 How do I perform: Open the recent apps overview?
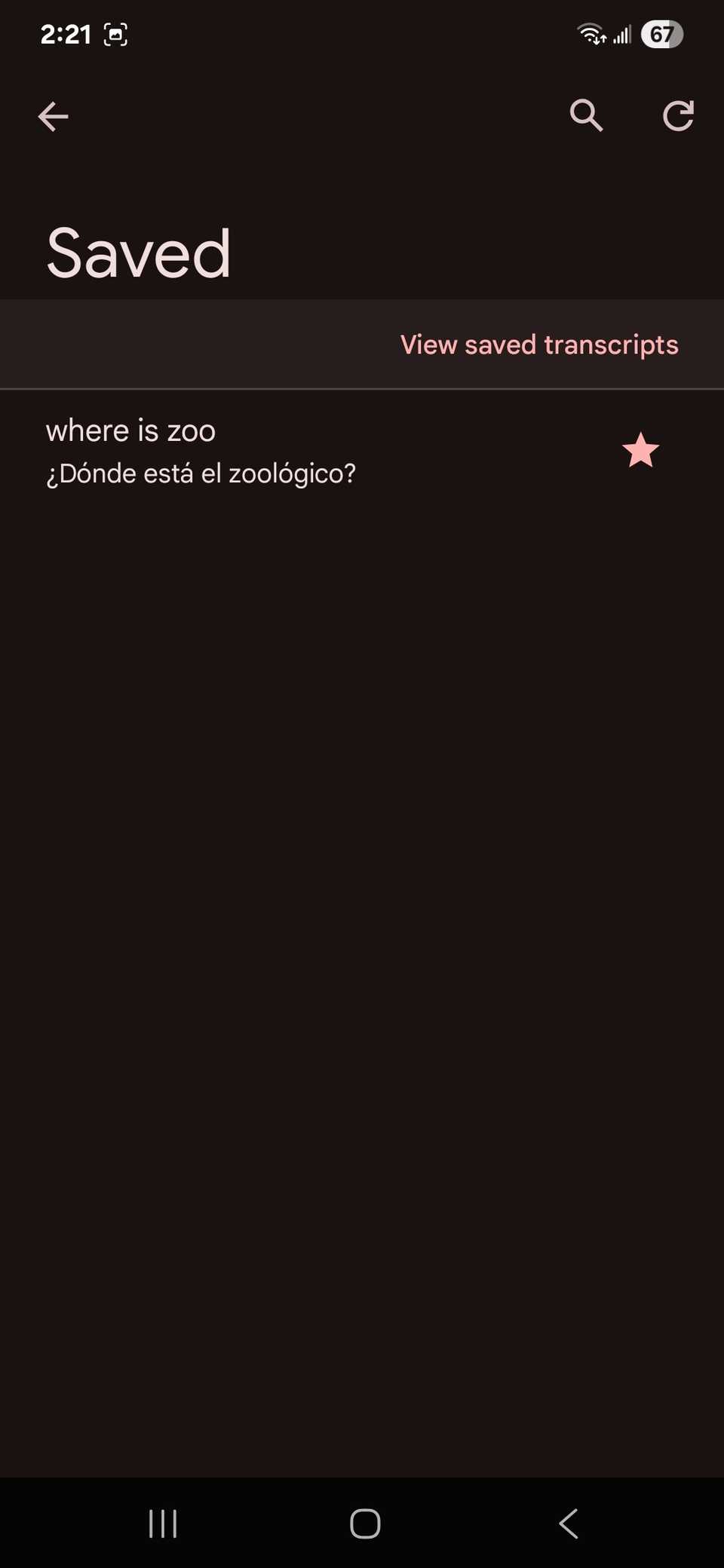coord(163,1523)
